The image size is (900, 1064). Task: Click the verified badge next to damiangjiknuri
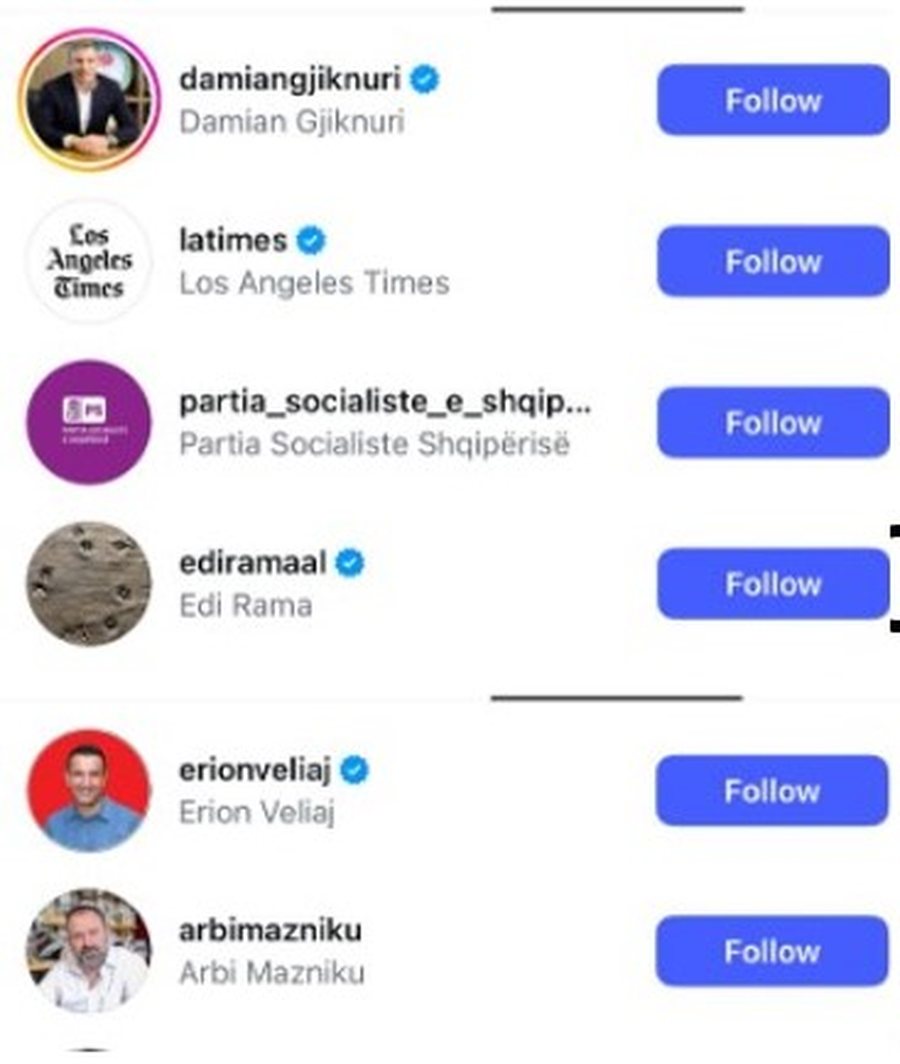pos(426,79)
